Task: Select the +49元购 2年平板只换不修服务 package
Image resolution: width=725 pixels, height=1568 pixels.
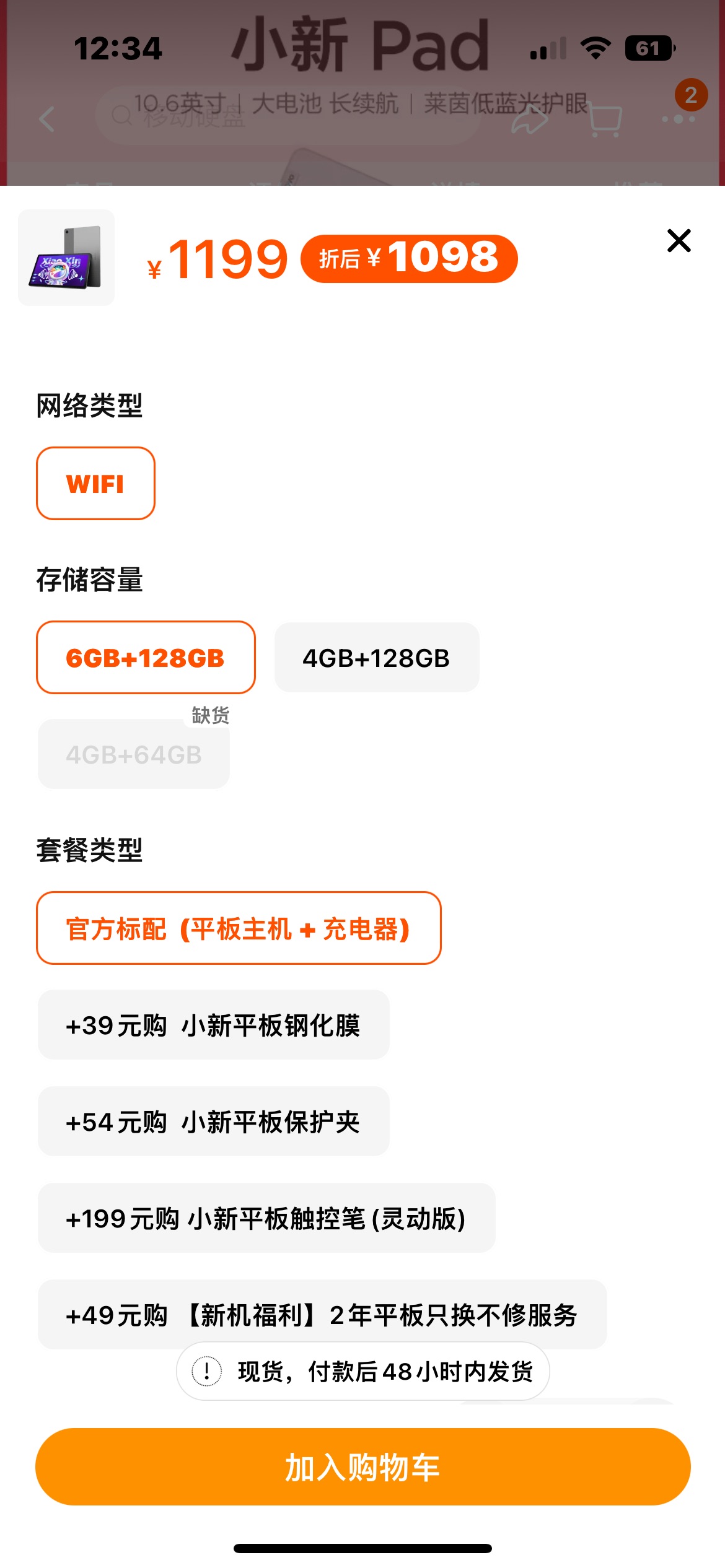Action: (x=322, y=1315)
